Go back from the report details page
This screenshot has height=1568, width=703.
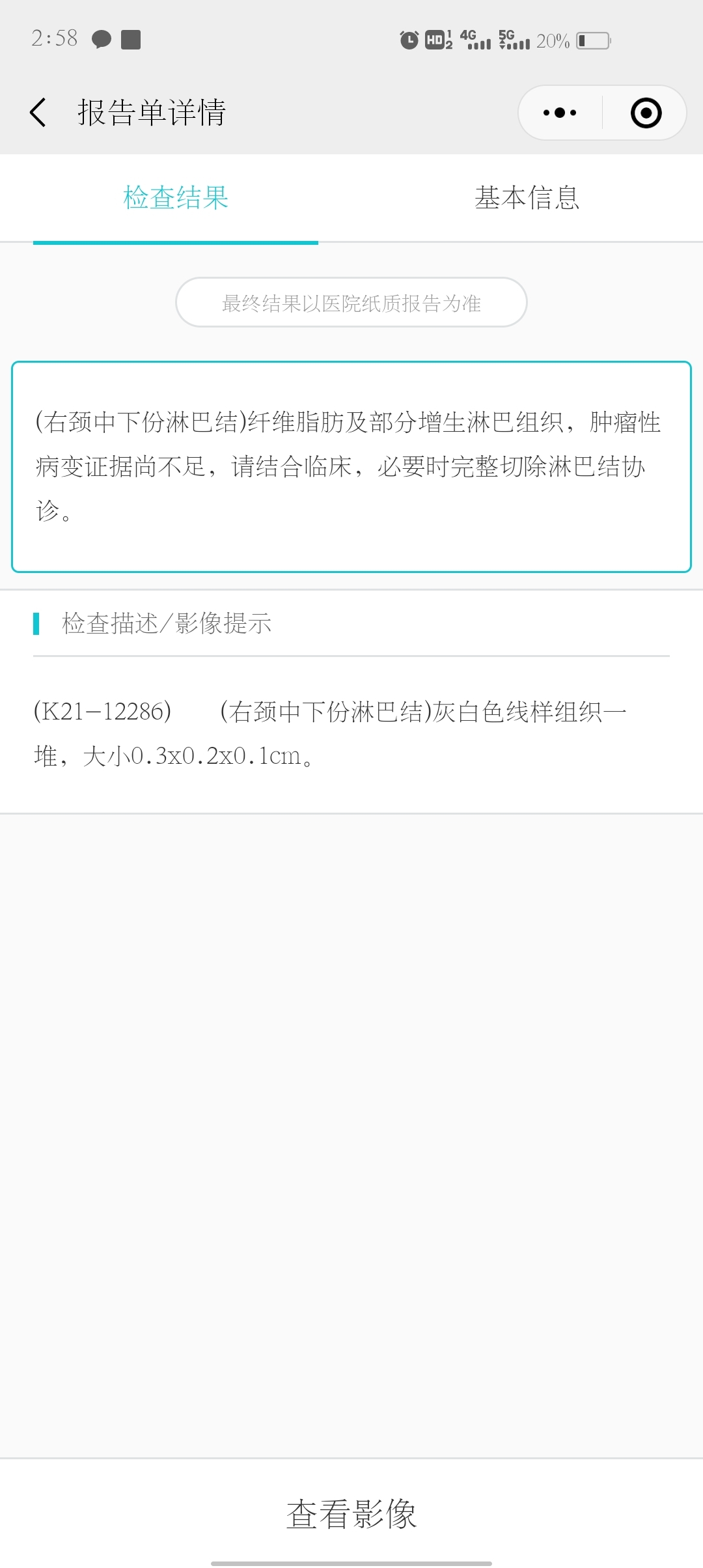(x=38, y=113)
